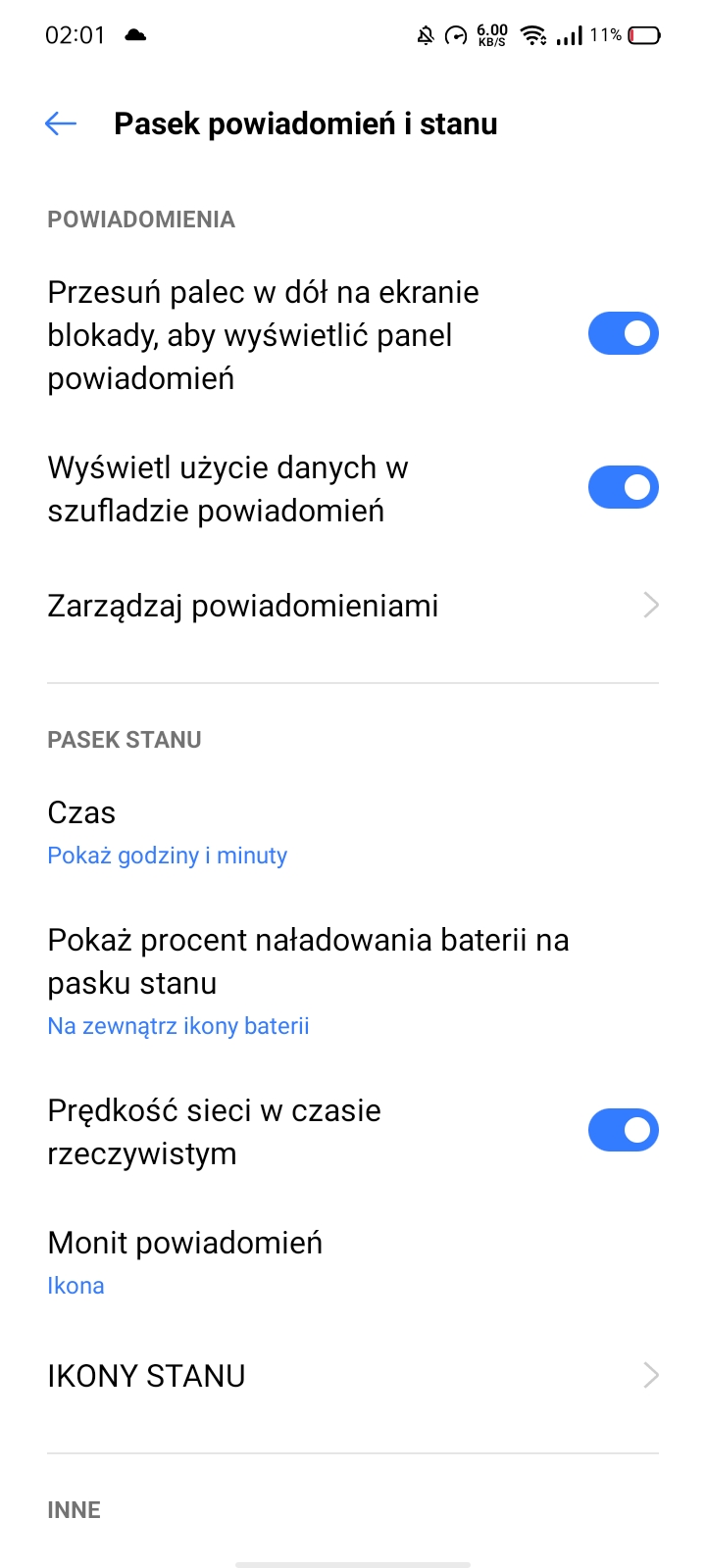Go back using the arrow icon
This screenshot has width=706, height=1568.
[61, 123]
